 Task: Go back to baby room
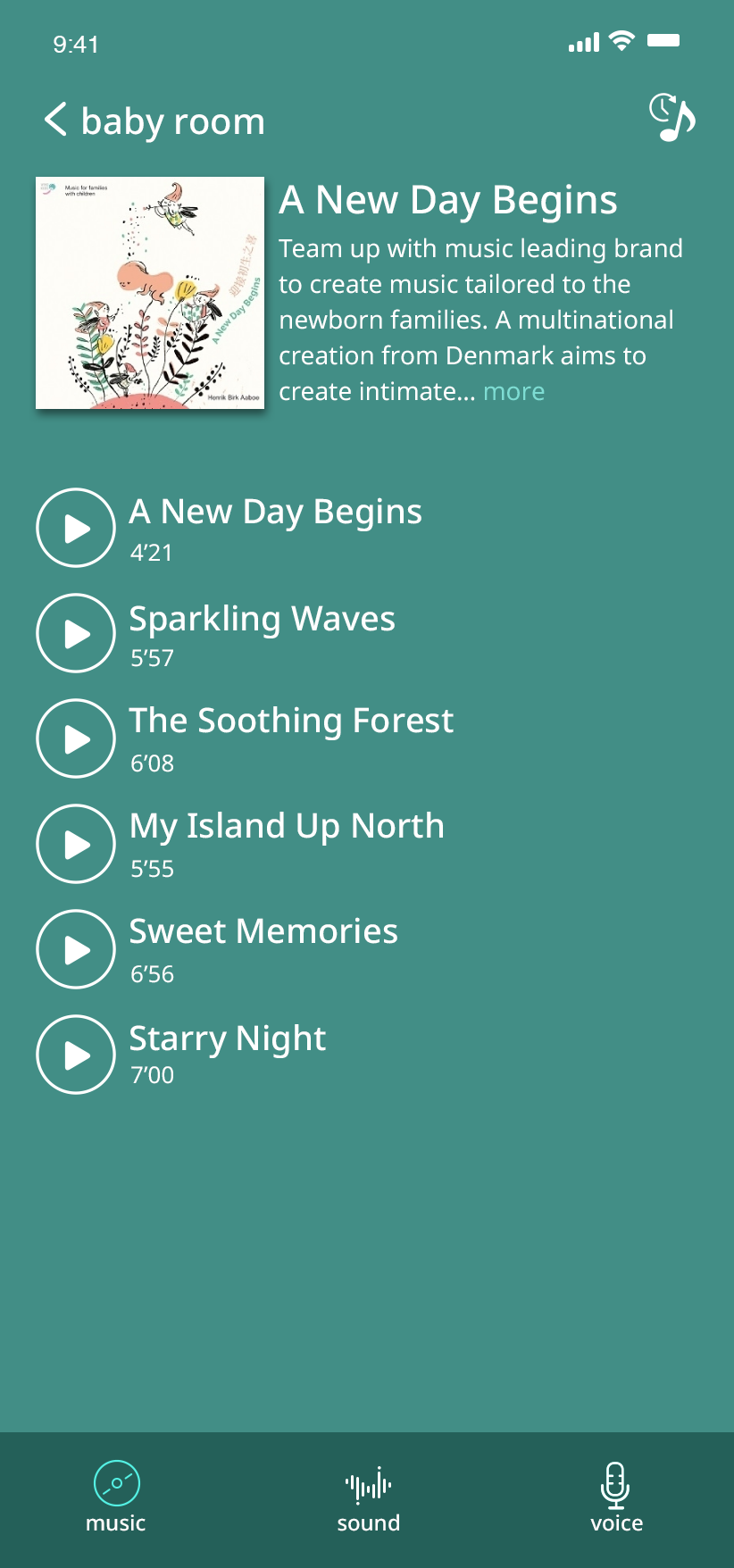(x=56, y=120)
